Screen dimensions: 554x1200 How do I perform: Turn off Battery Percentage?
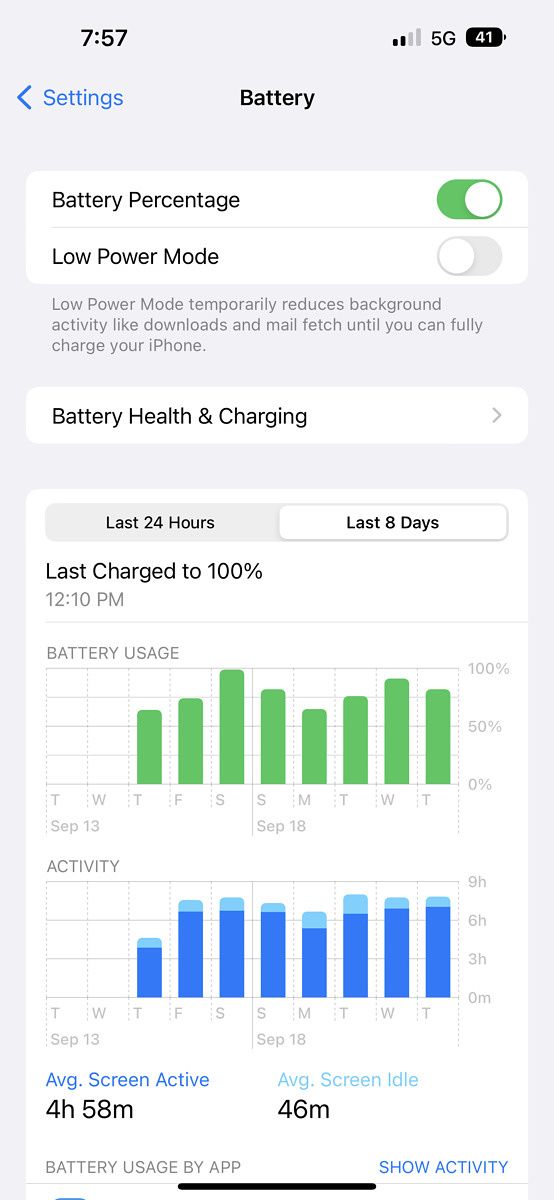coord(469,199)
